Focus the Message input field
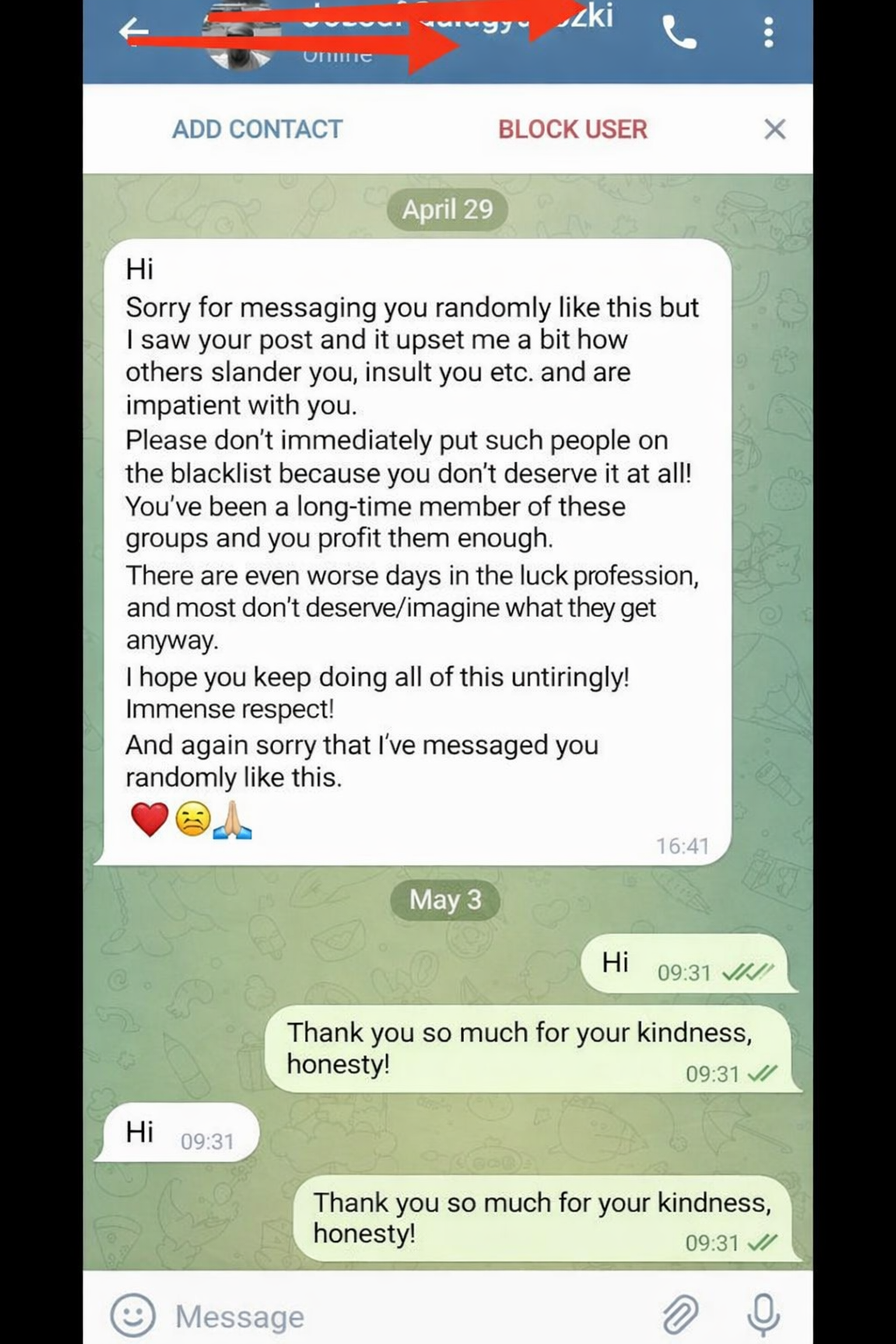Image resolution: width=896 pixels, height=1344 pixels. pos(394,1316)
